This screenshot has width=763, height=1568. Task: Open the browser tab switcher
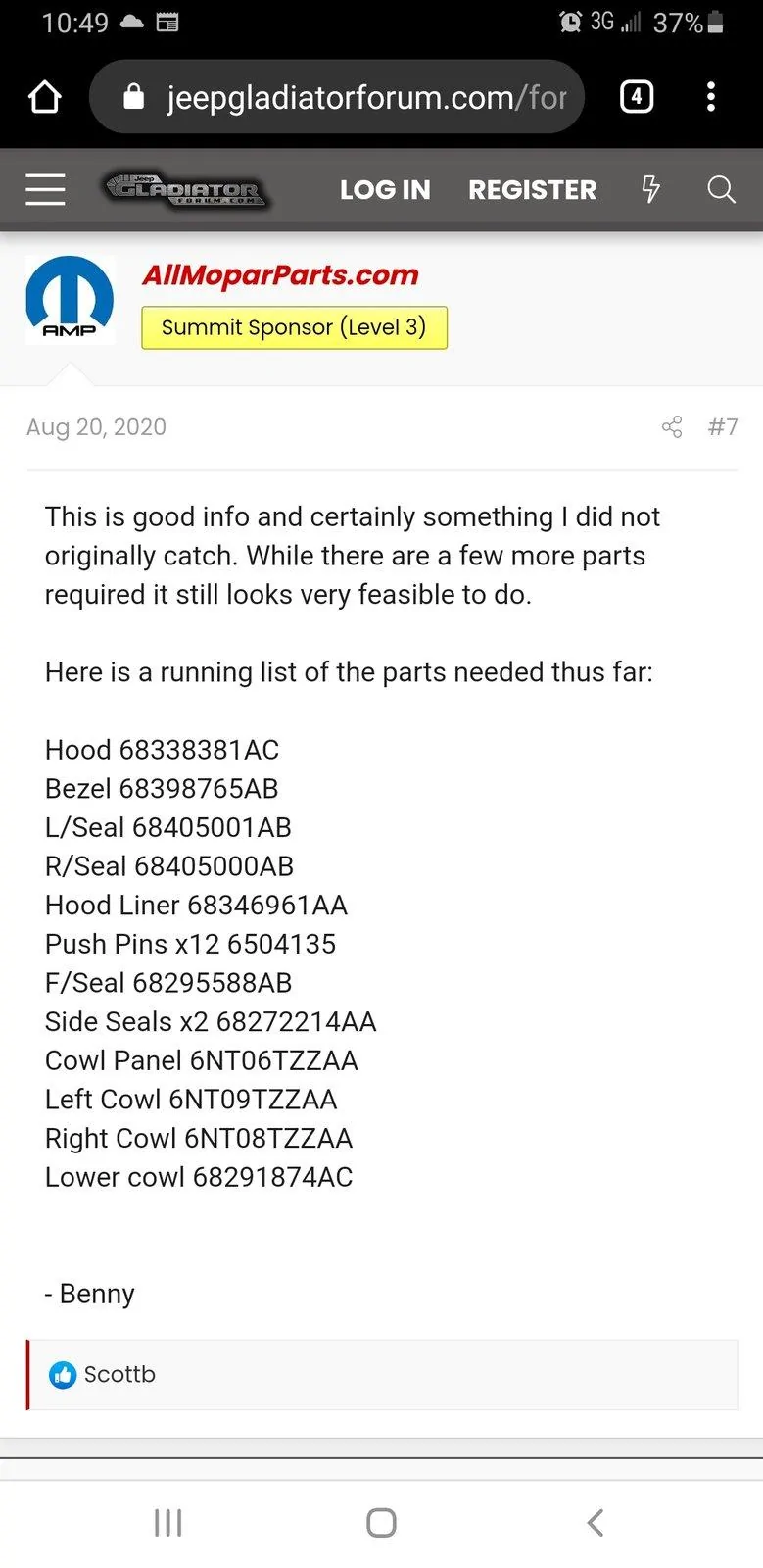(x=637, y=97)
